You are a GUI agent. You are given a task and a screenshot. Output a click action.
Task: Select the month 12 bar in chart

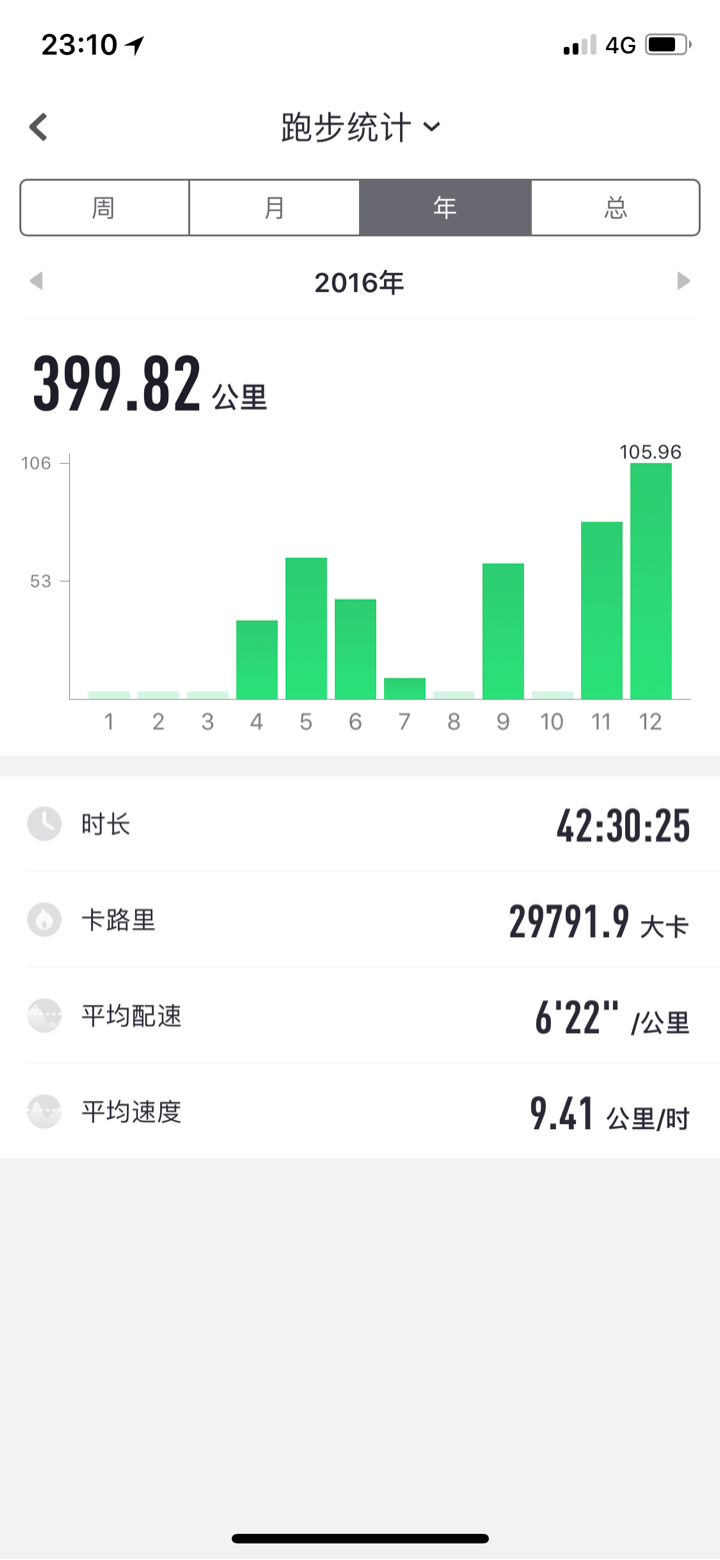click(x=651, y=580)
